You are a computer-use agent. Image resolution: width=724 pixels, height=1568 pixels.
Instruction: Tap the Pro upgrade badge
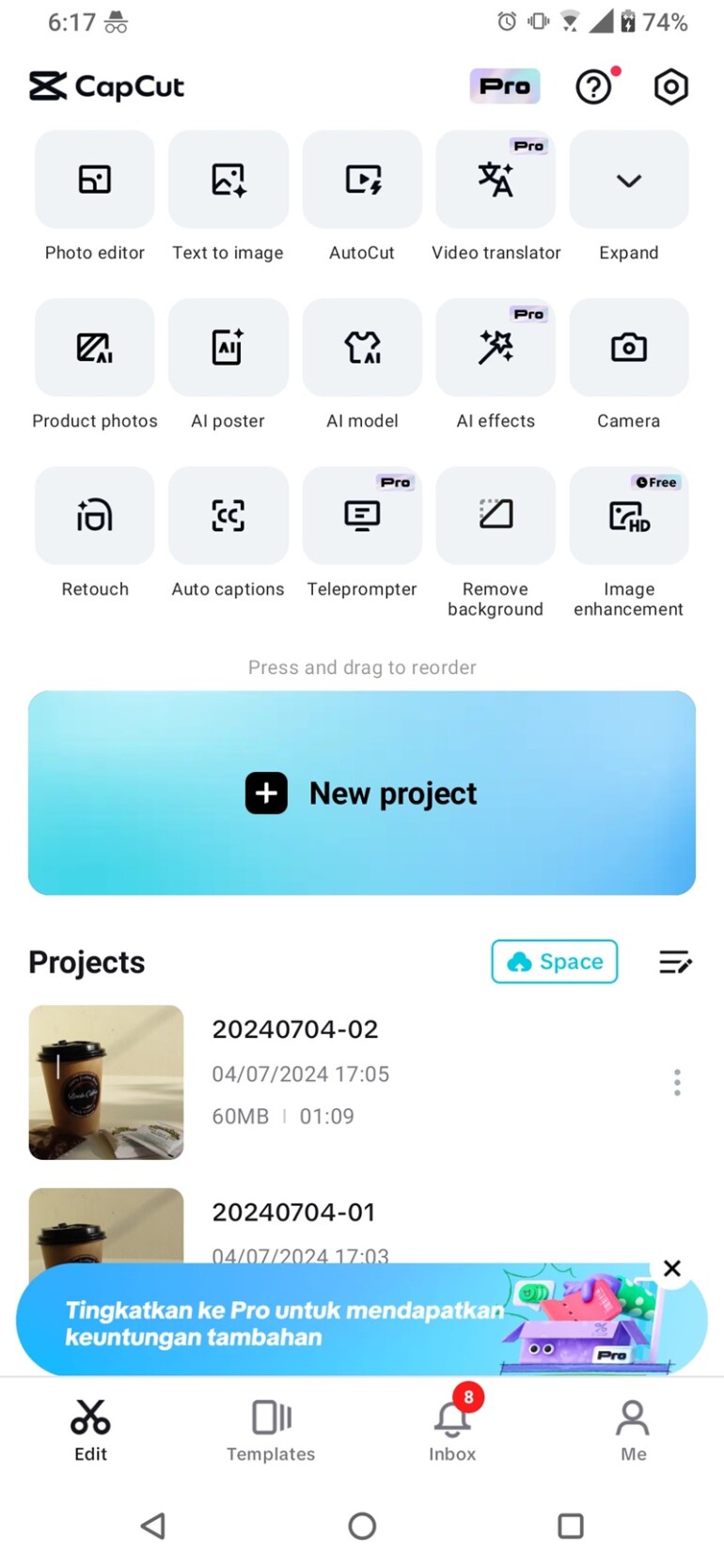click(x=505, y=86)
